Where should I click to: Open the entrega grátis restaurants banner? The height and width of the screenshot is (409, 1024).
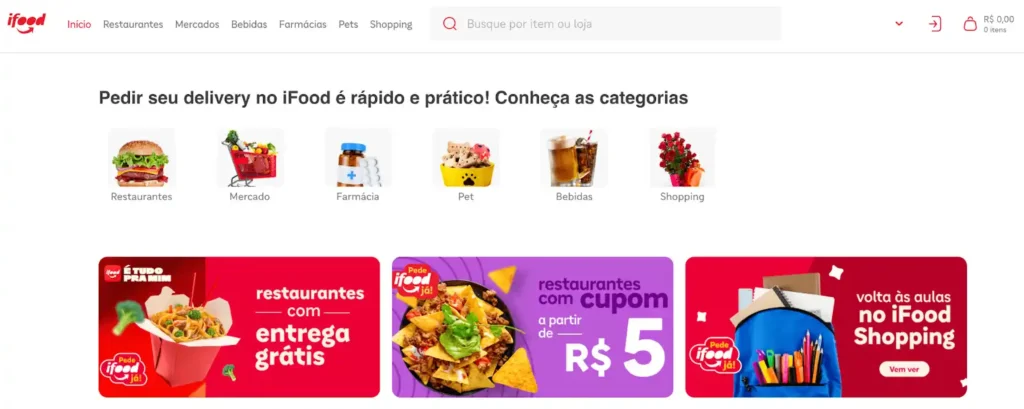(x=239, y=327)
